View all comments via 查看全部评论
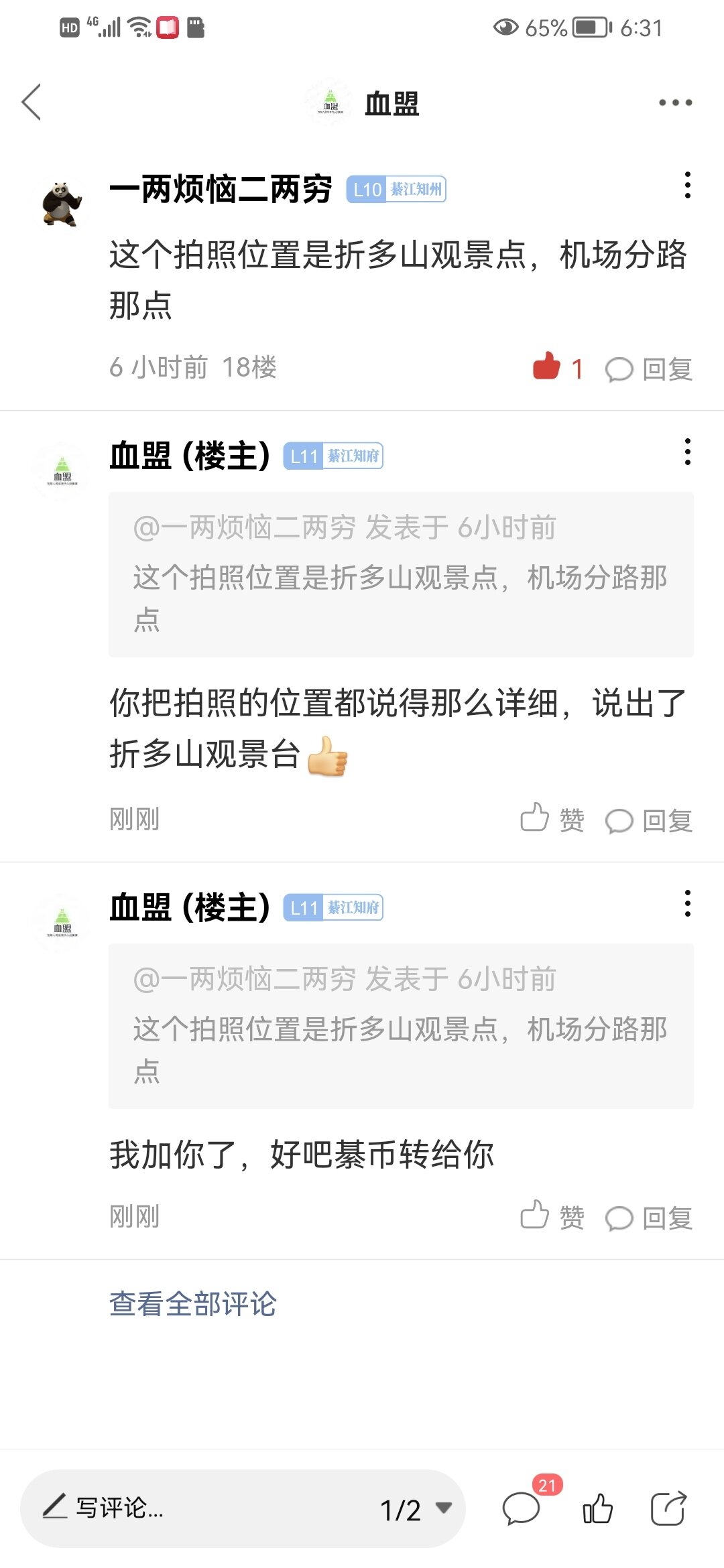 click(192, 1303)
